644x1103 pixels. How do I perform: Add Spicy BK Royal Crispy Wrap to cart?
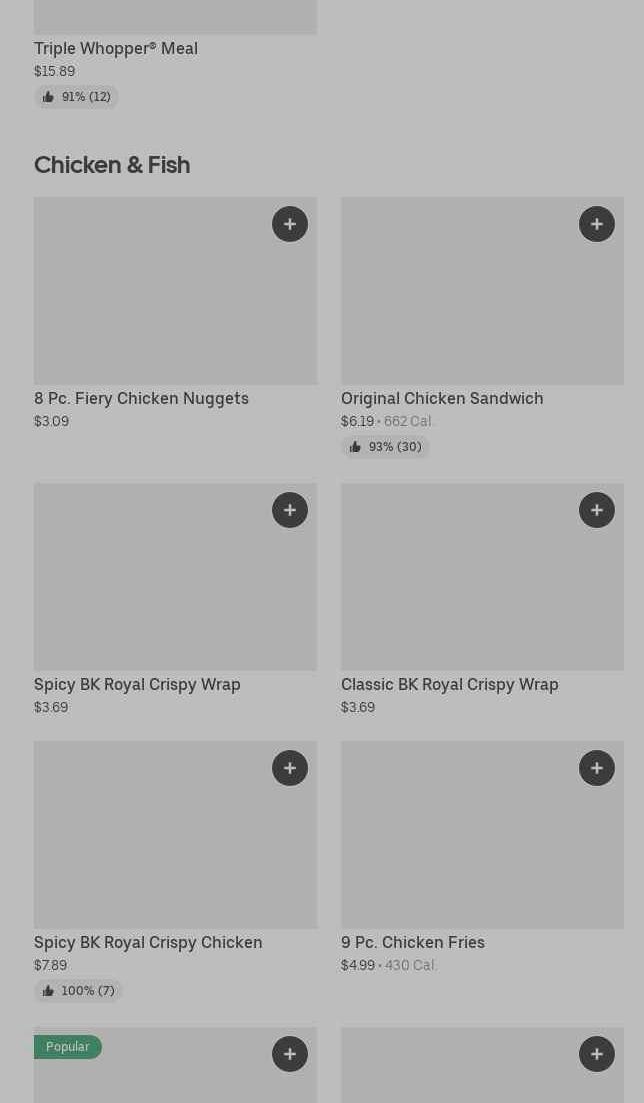(x=290, y=510)
